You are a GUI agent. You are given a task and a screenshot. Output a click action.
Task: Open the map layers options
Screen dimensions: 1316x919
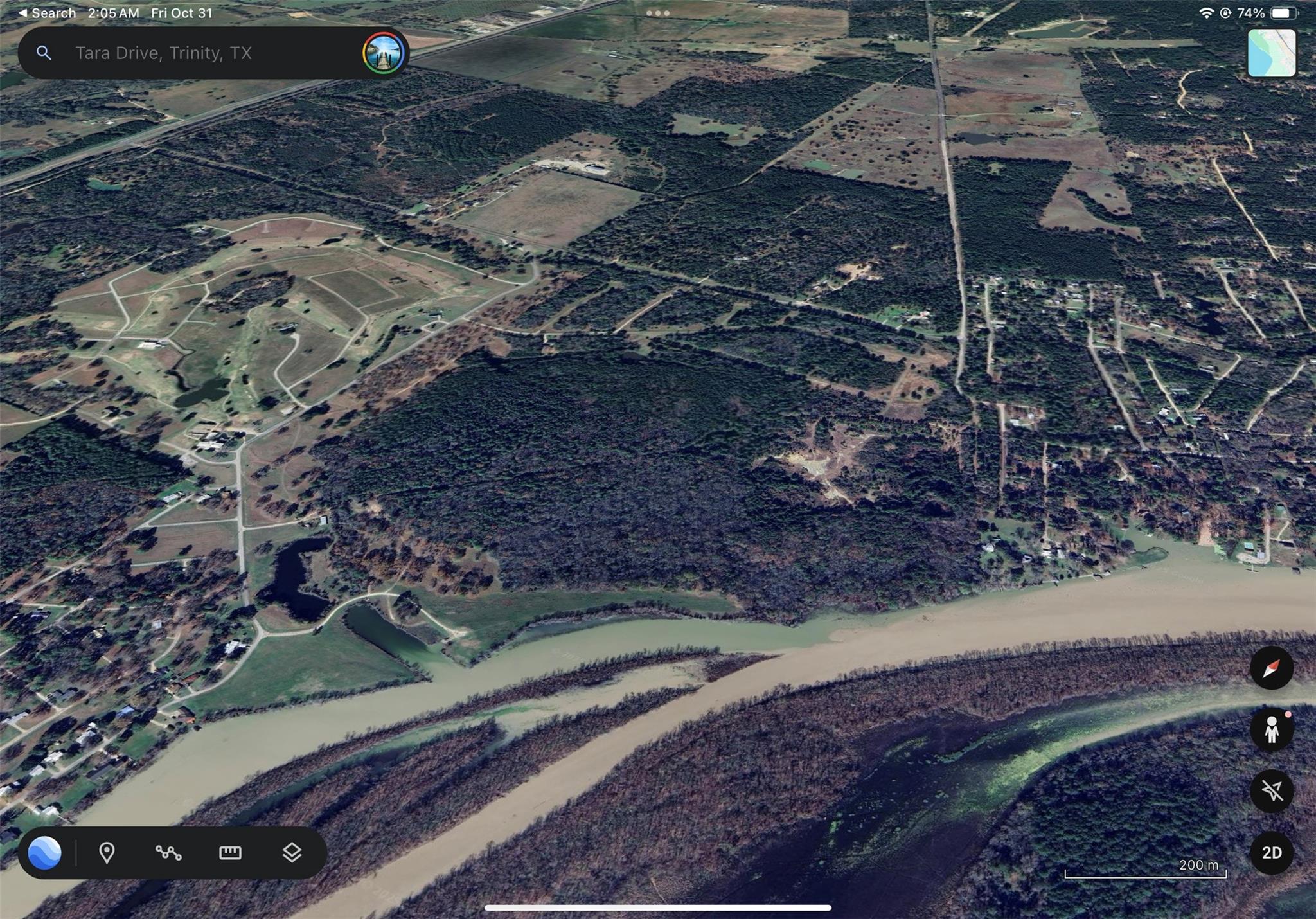click(292, 853)
